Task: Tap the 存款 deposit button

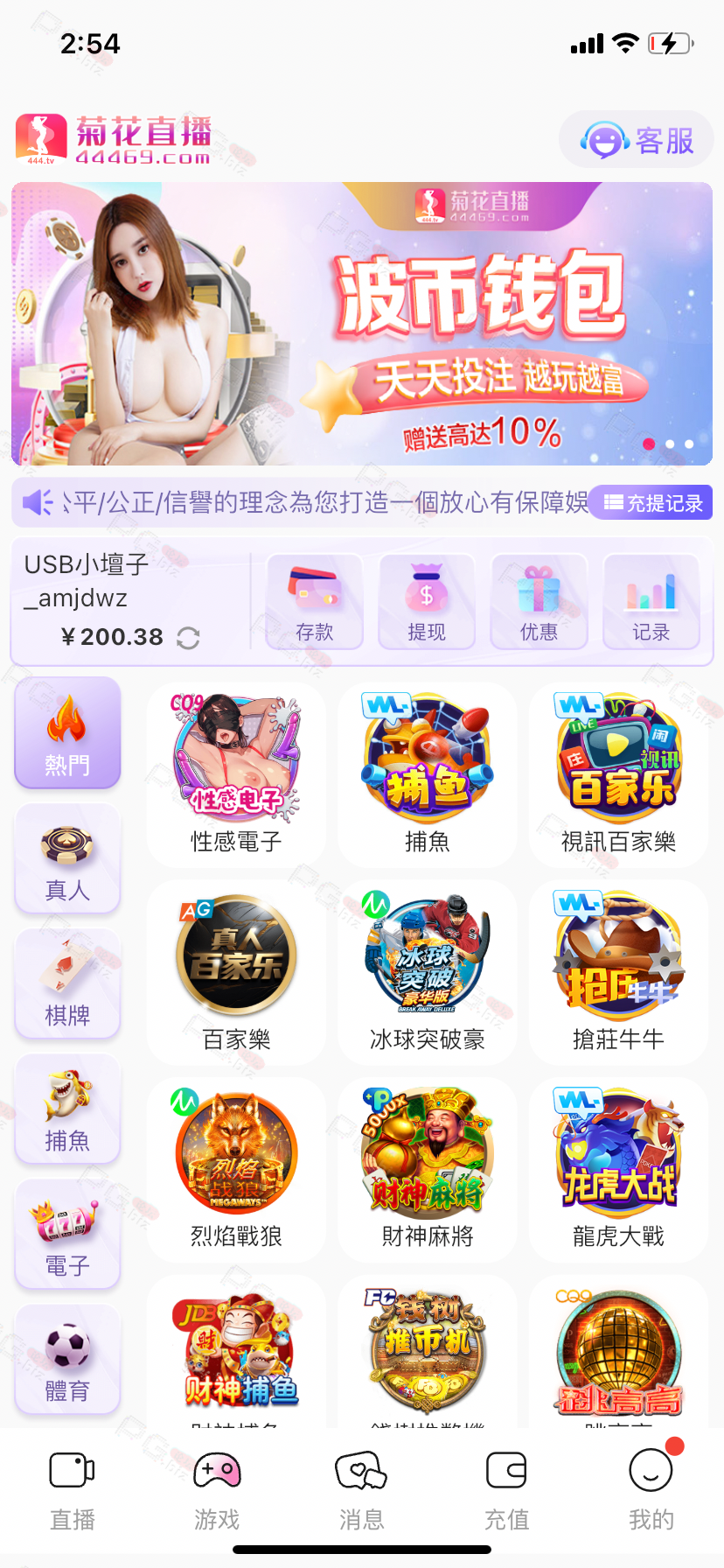Action: [315, 602]
